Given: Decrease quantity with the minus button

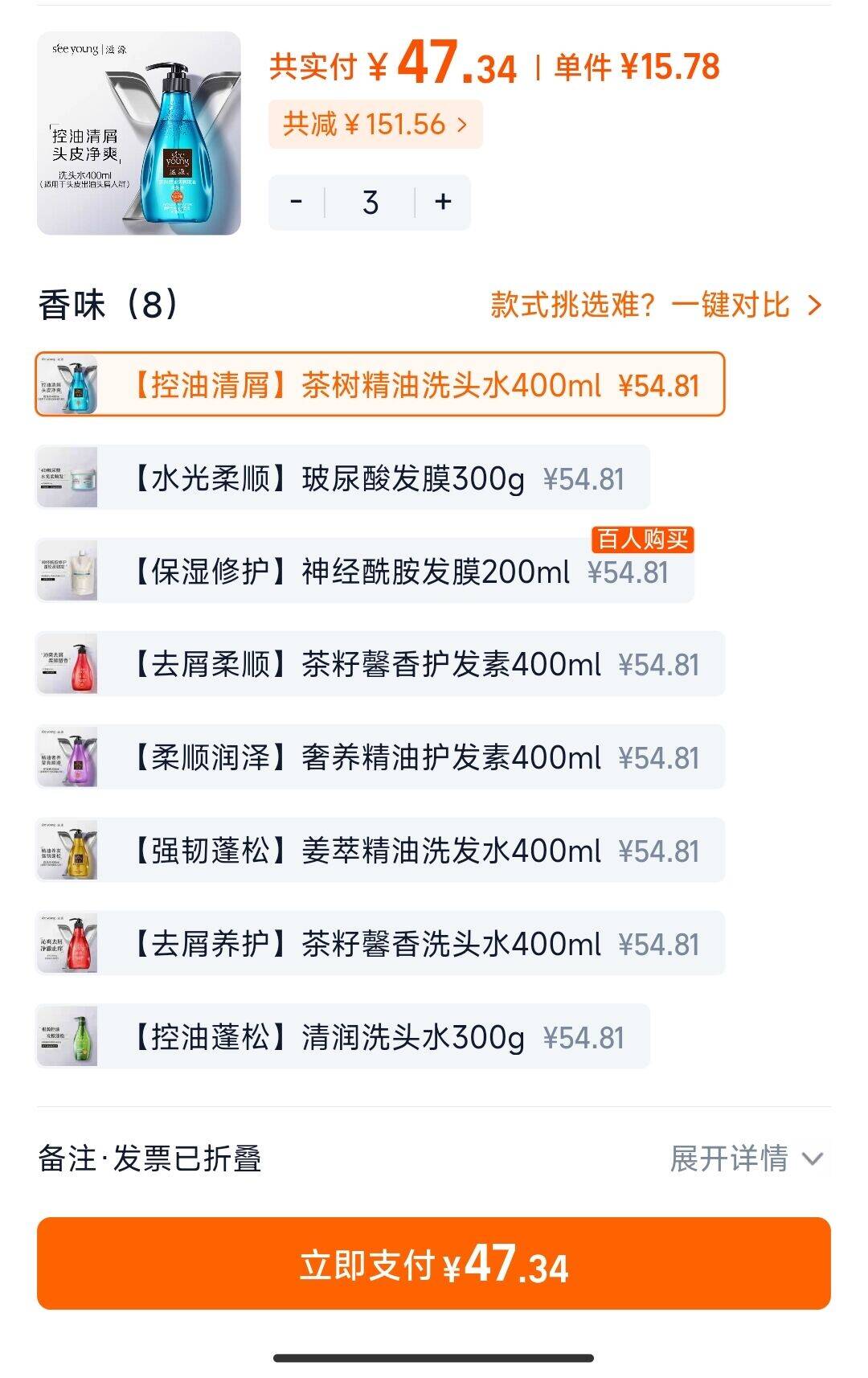Looking at the screenshot, I should (297, 202).
